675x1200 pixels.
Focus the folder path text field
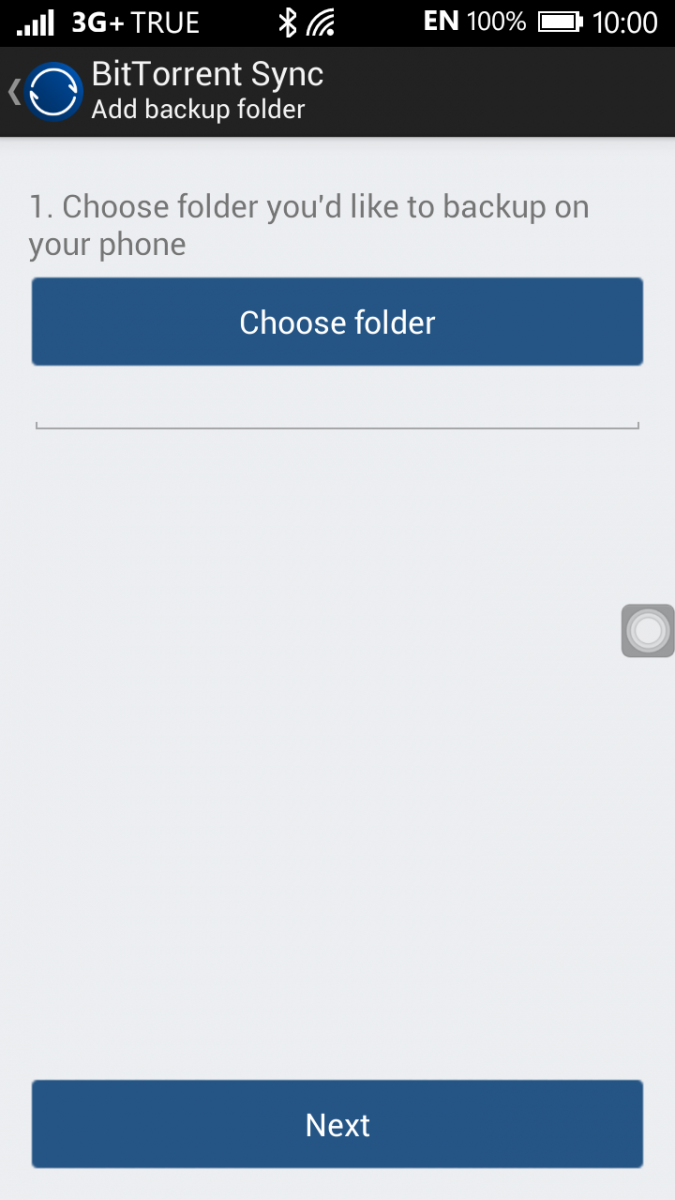pos(337,407)
